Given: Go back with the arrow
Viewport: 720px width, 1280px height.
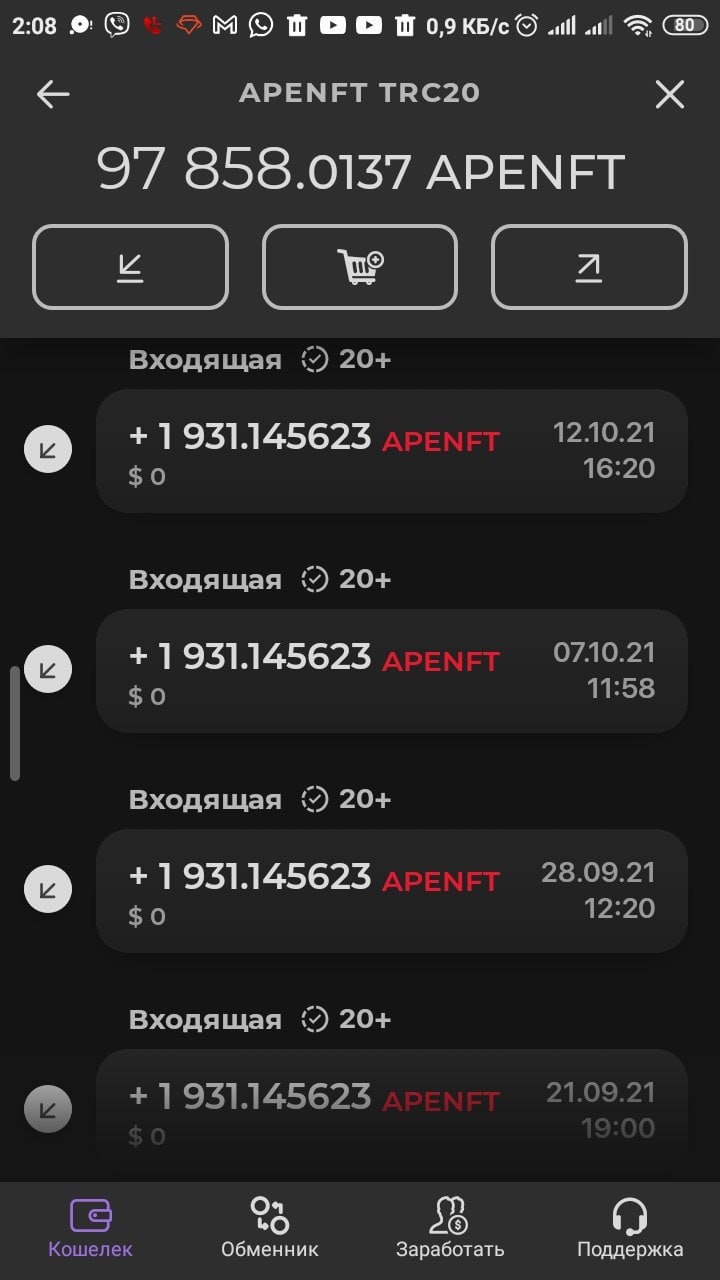Looking at the screenshot, I should pos(53,94).
